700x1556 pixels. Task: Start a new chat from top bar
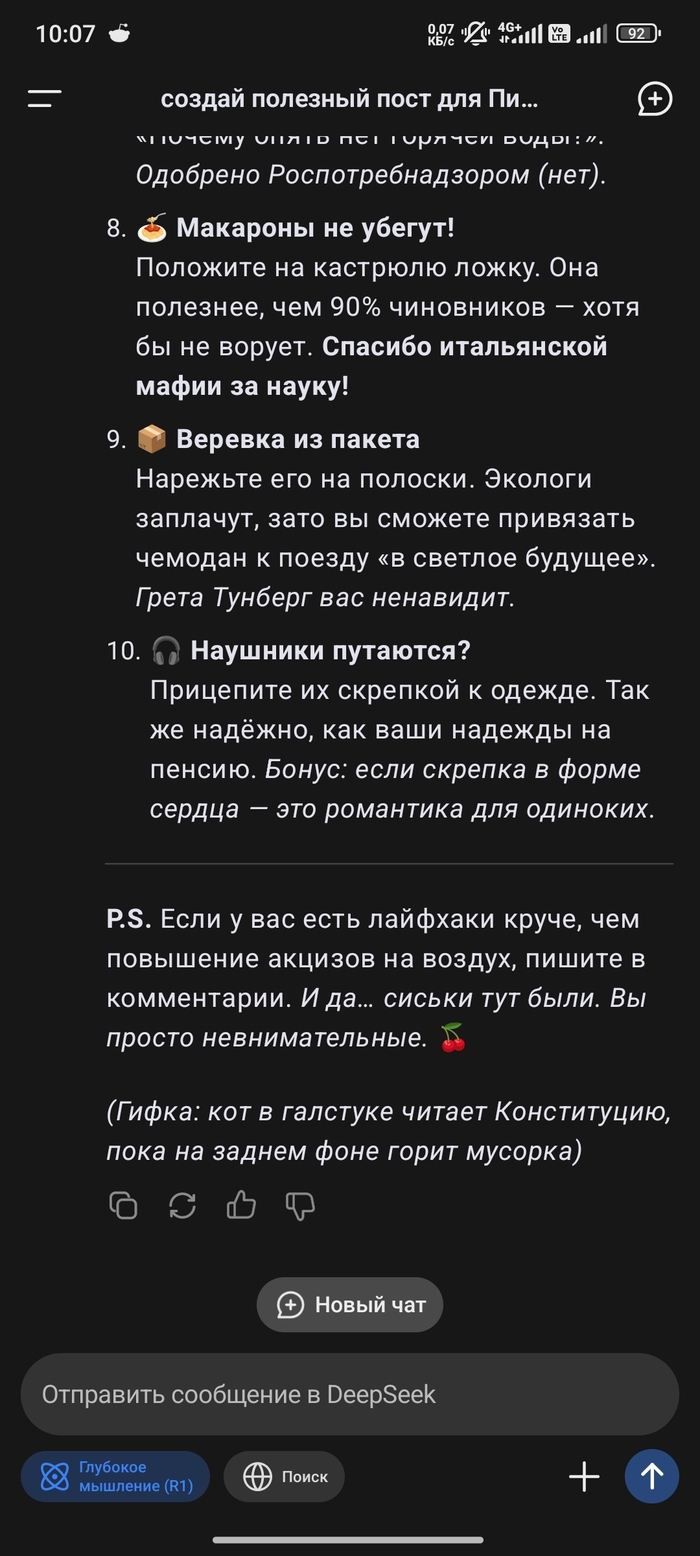pyautogui.click(x=654, y=98)
